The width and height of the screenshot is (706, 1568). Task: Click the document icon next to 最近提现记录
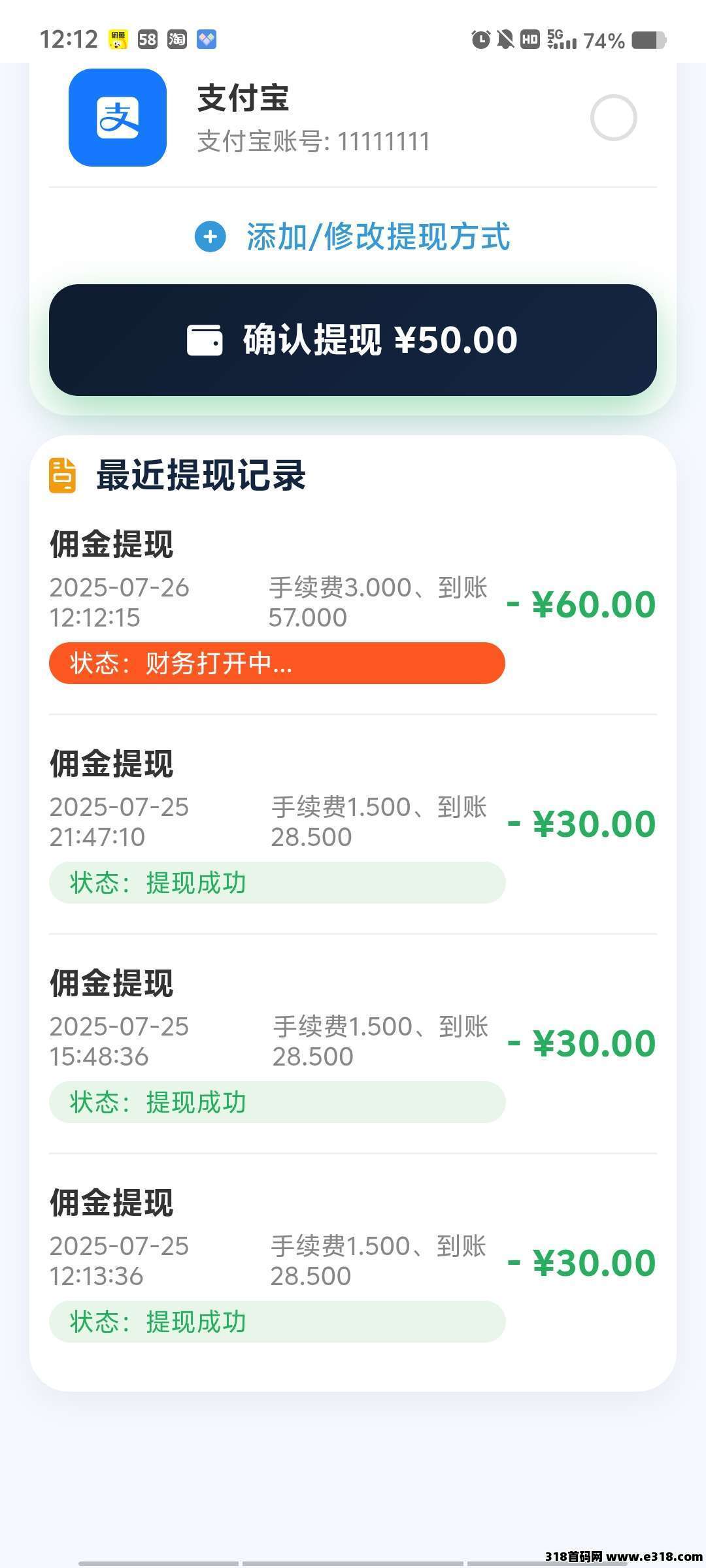(x=63, y=476)
